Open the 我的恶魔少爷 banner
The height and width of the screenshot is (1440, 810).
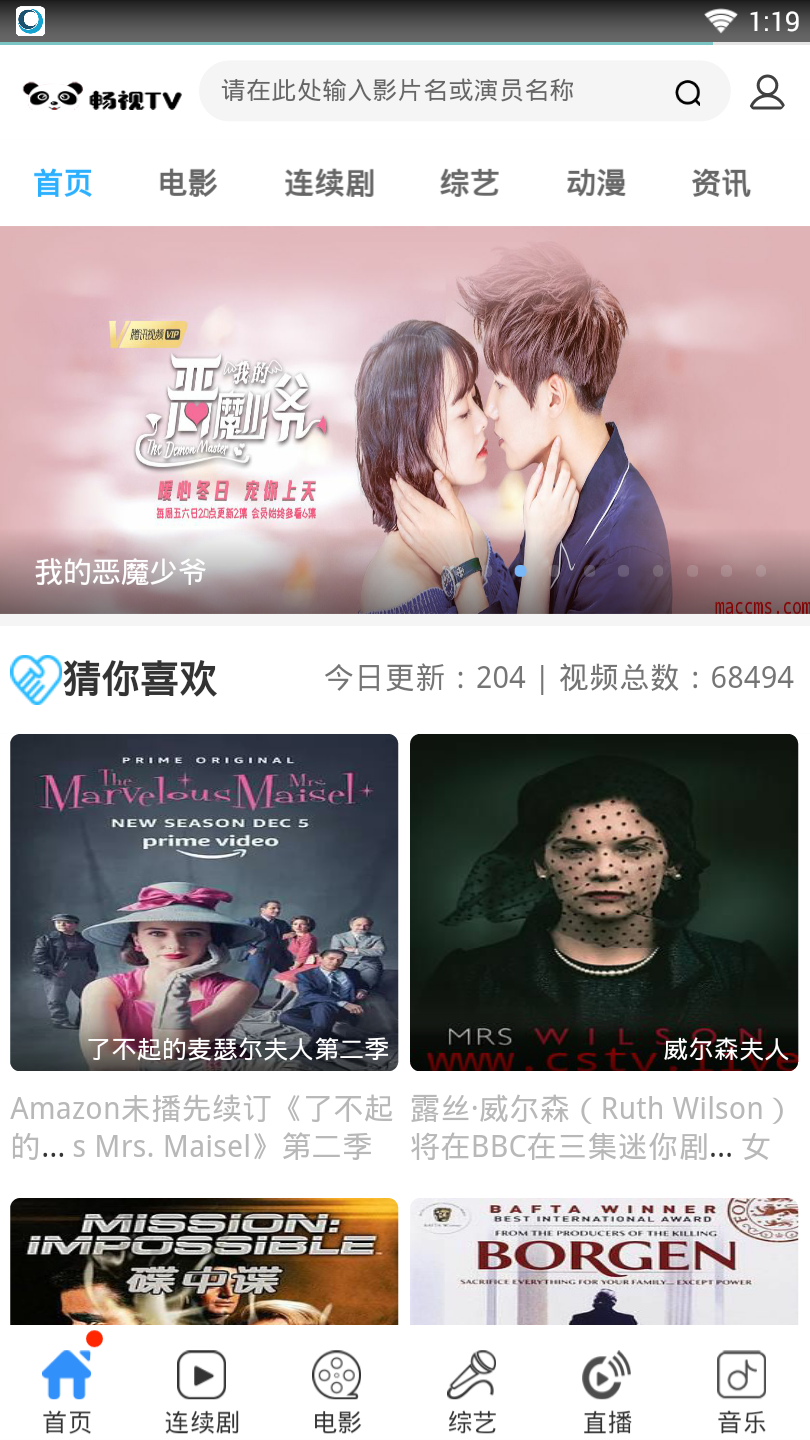[404, 420]
